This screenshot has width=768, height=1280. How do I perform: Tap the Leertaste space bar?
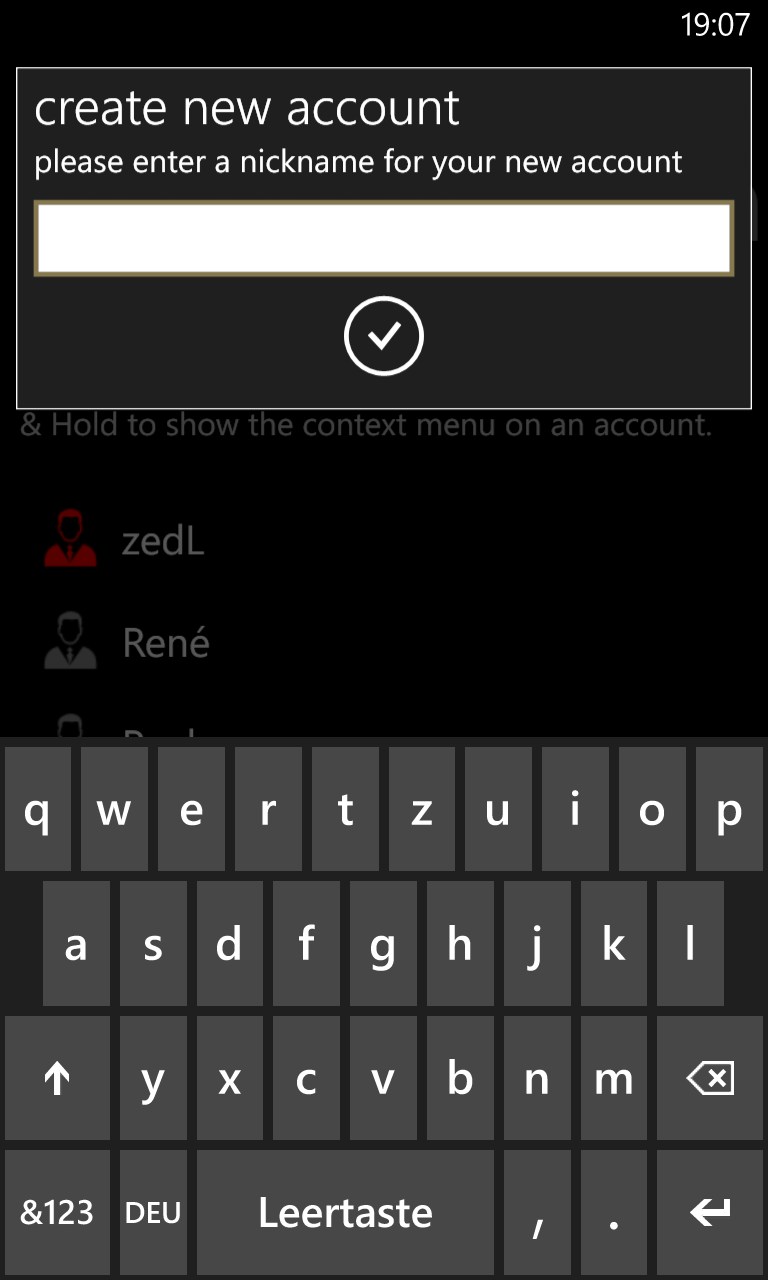tap(345, 1212)
